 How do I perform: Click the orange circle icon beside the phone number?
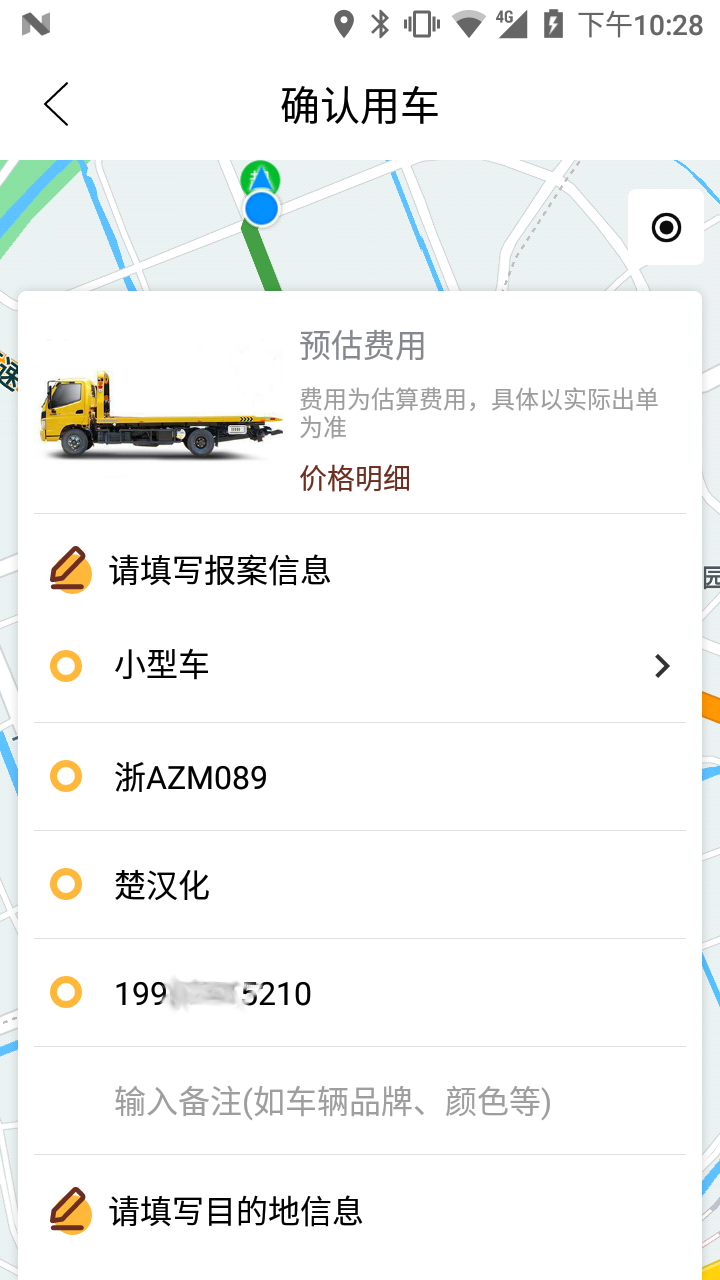[66, 993]
